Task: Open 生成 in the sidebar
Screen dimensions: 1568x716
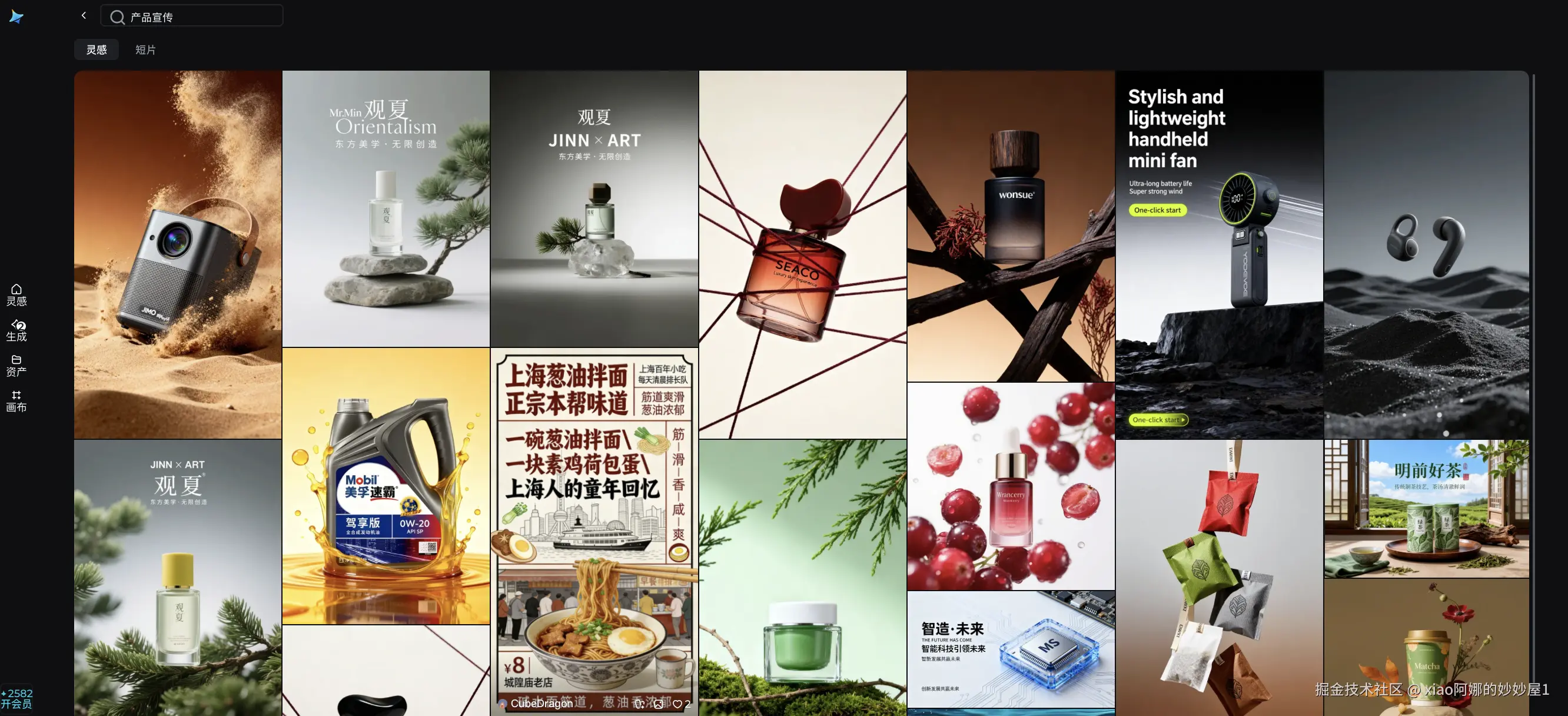Action: [16, 330]
